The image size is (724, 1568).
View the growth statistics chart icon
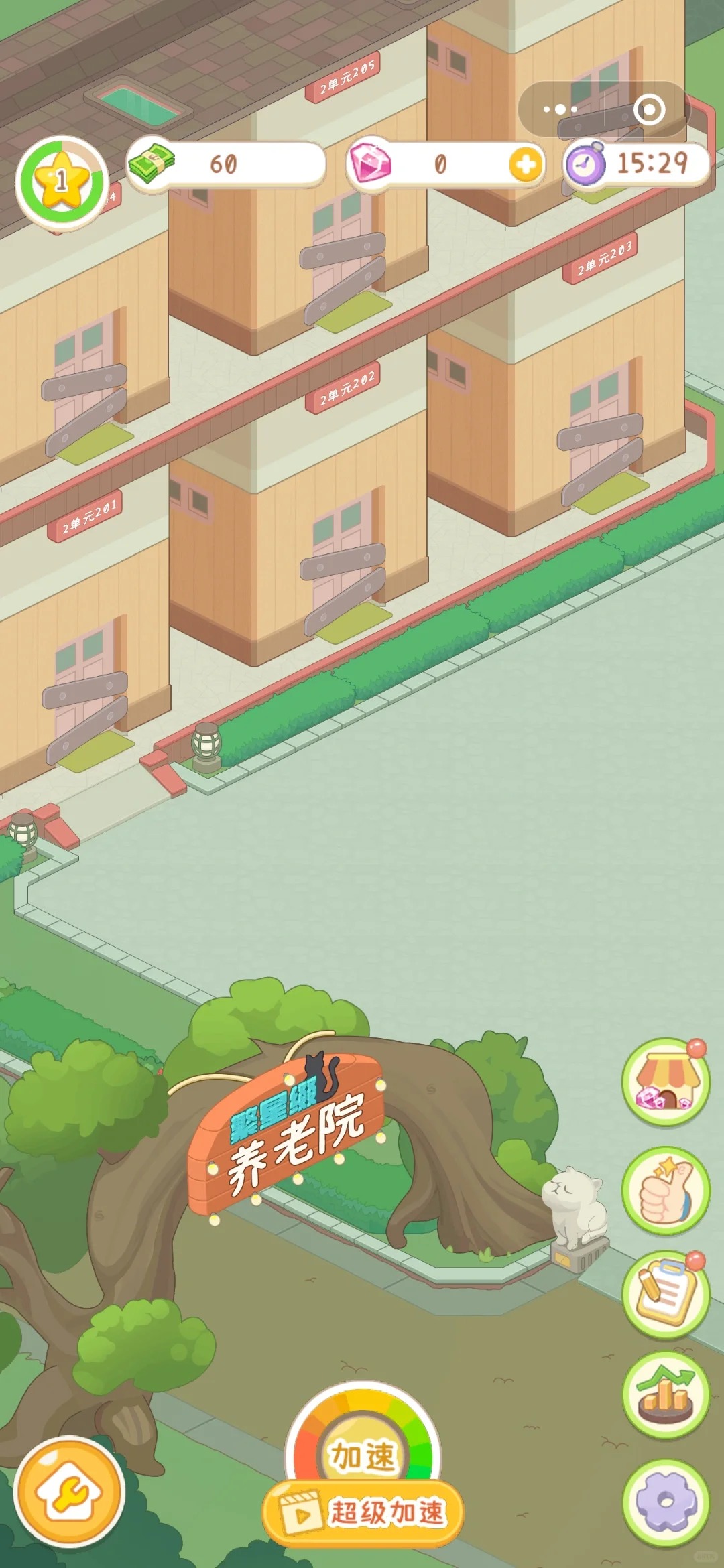666,1395
